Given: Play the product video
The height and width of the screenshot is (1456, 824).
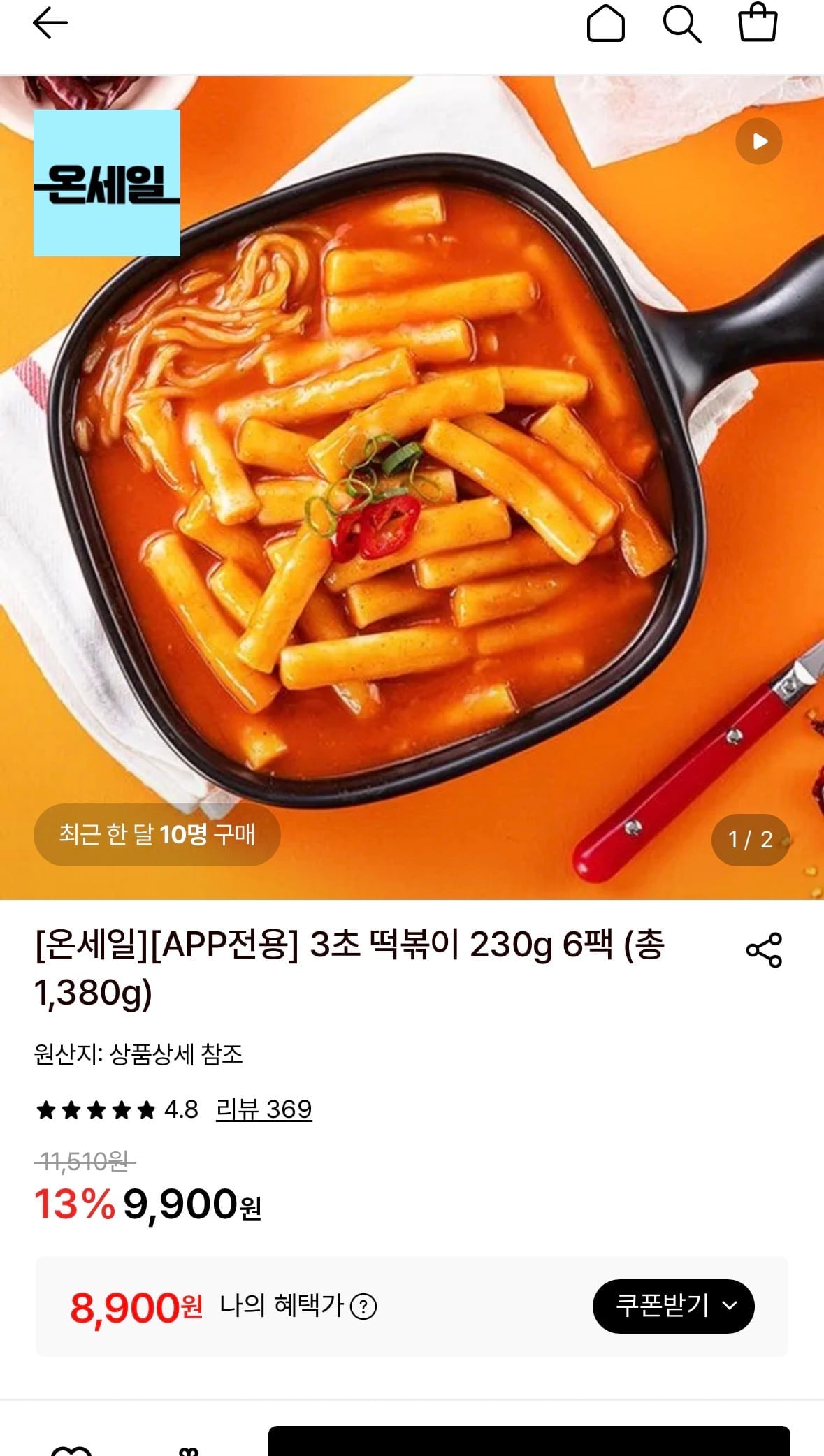Looking at the screenshot, I should (759, 142).
